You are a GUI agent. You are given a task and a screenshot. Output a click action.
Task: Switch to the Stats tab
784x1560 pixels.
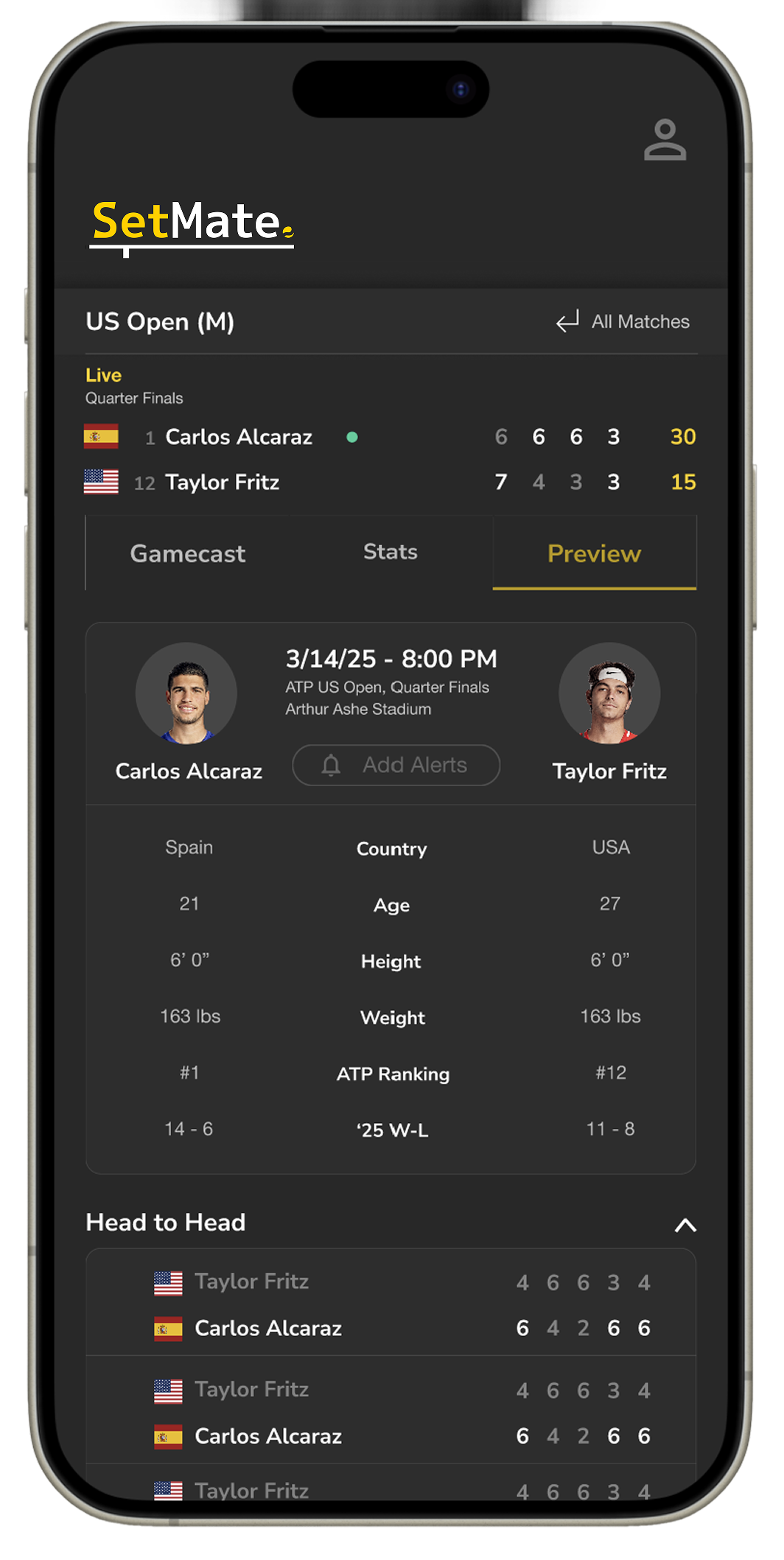(x=391, y=552)
